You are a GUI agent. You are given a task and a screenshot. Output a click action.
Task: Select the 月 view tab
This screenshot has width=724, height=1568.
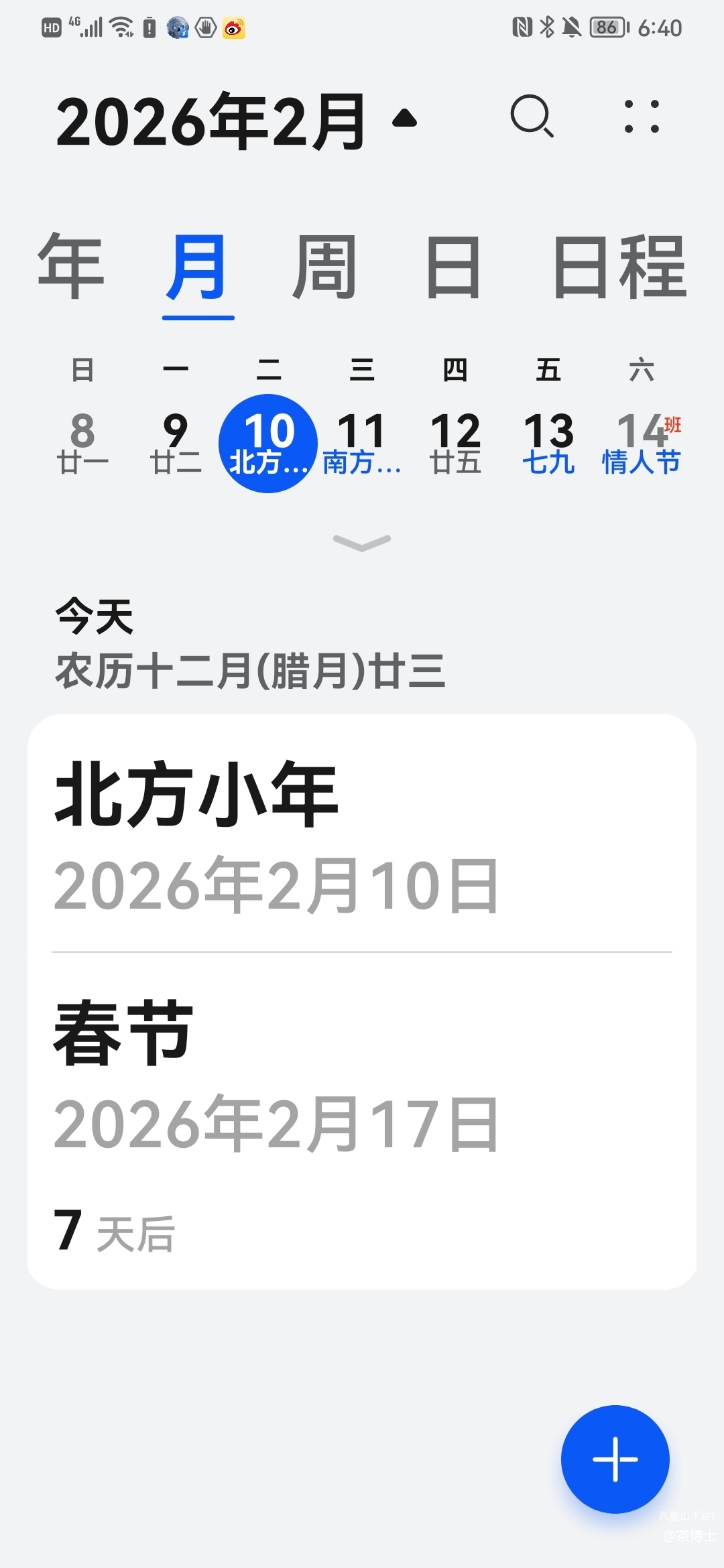pyautogui.click(x=198, y=268)
